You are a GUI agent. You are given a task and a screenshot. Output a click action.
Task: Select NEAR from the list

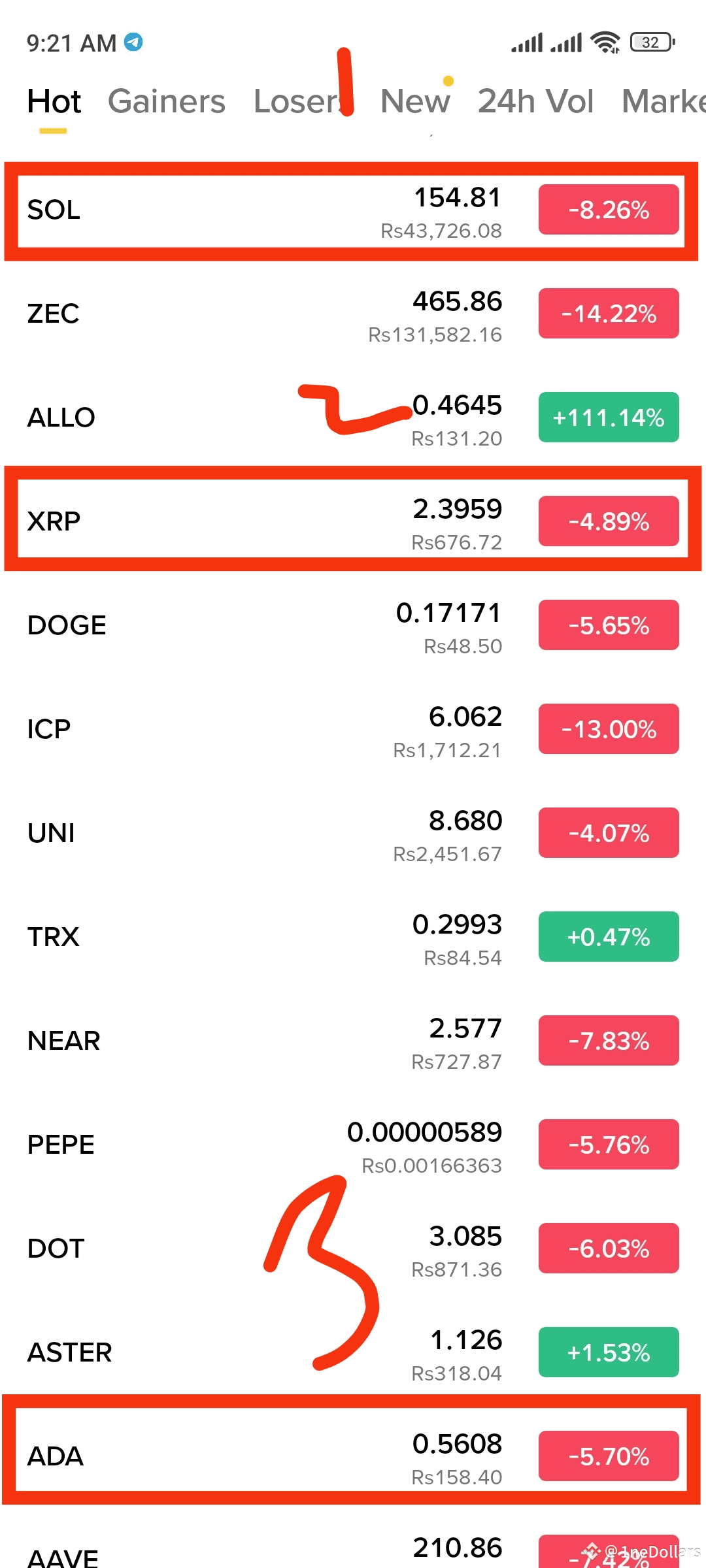point(261,1041)
